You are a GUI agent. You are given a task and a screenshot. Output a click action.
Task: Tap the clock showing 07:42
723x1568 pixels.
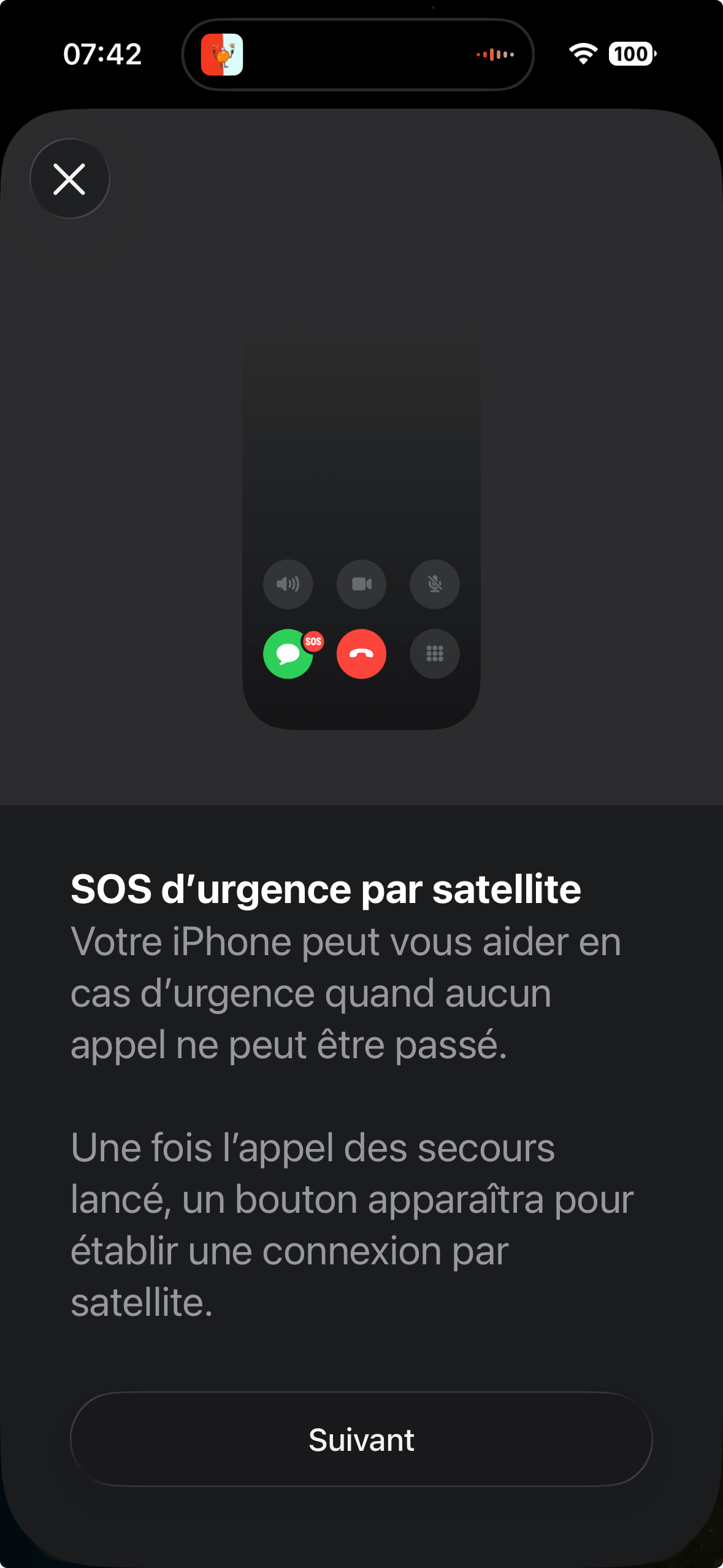tap(103, 55)
